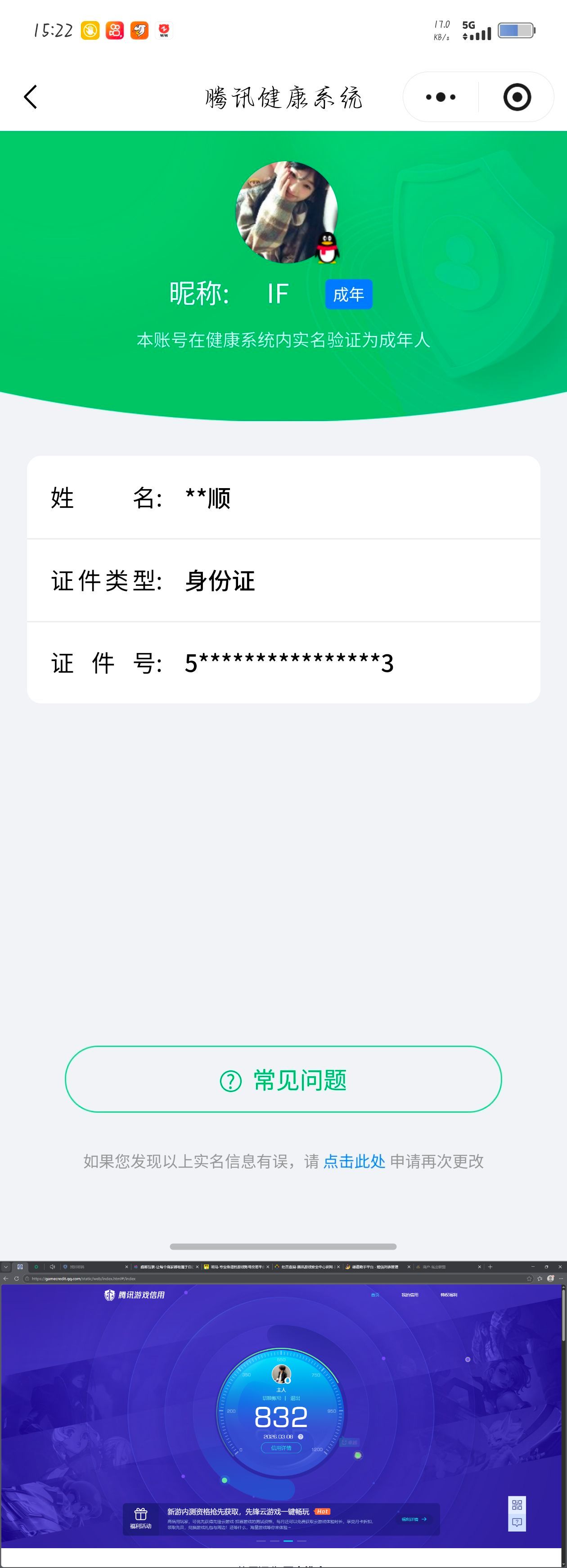This screenshot has width=567, height=1568.
Task: Open the 常见问题 FAQ button
Action: [x=283, y=1079]
